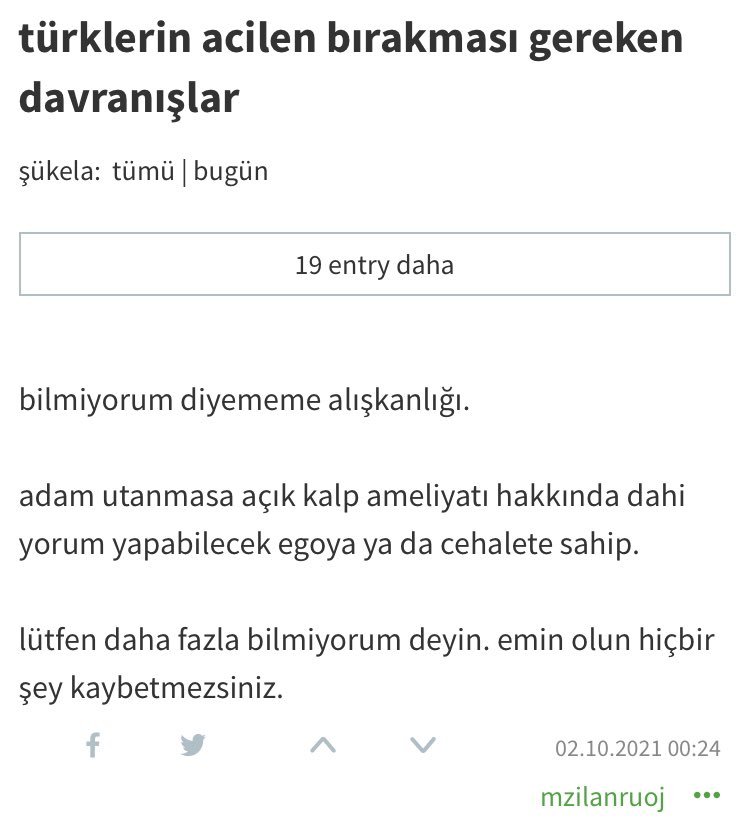Viewport: 750px width, 823px height.
Task: Share entry on Twitter
Action: tap(192, 745)
